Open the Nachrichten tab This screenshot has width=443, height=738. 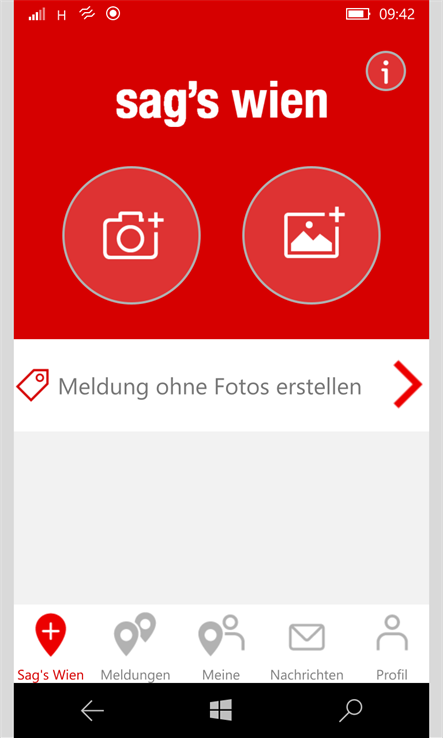point(306,647)
